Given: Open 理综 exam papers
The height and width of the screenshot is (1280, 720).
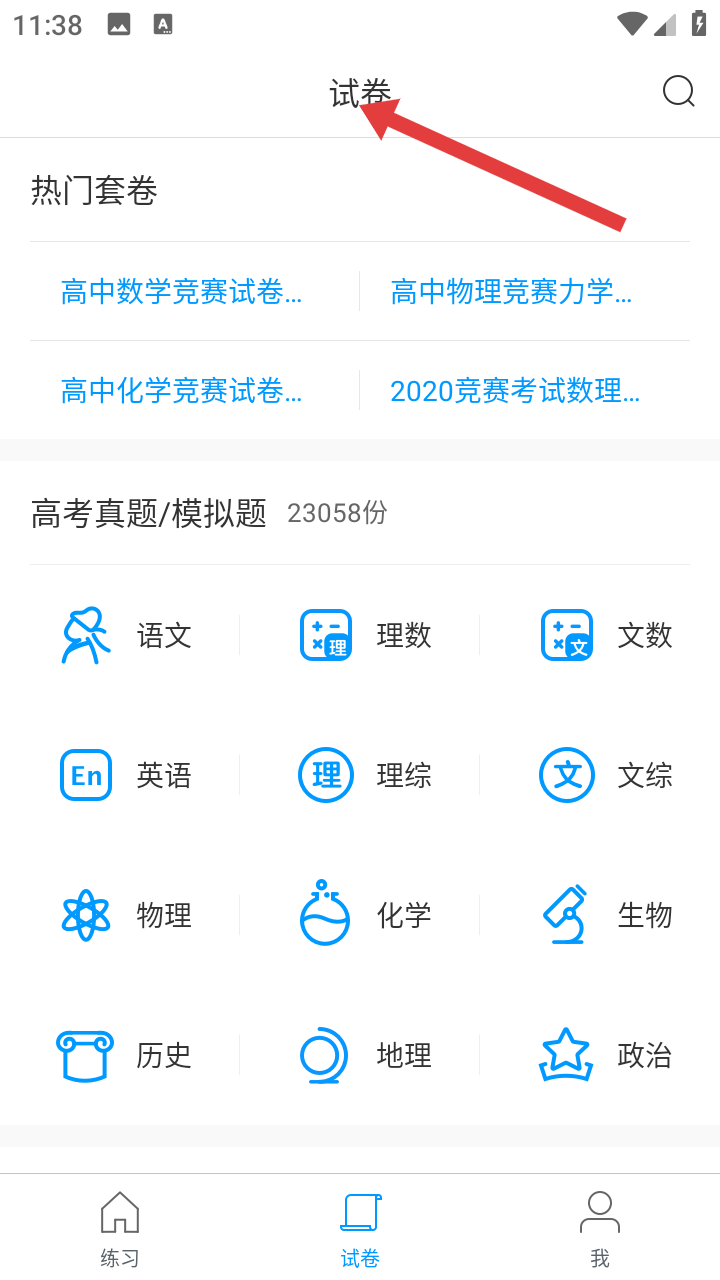Looking at the screenshot, I should [x=365, y=775].
